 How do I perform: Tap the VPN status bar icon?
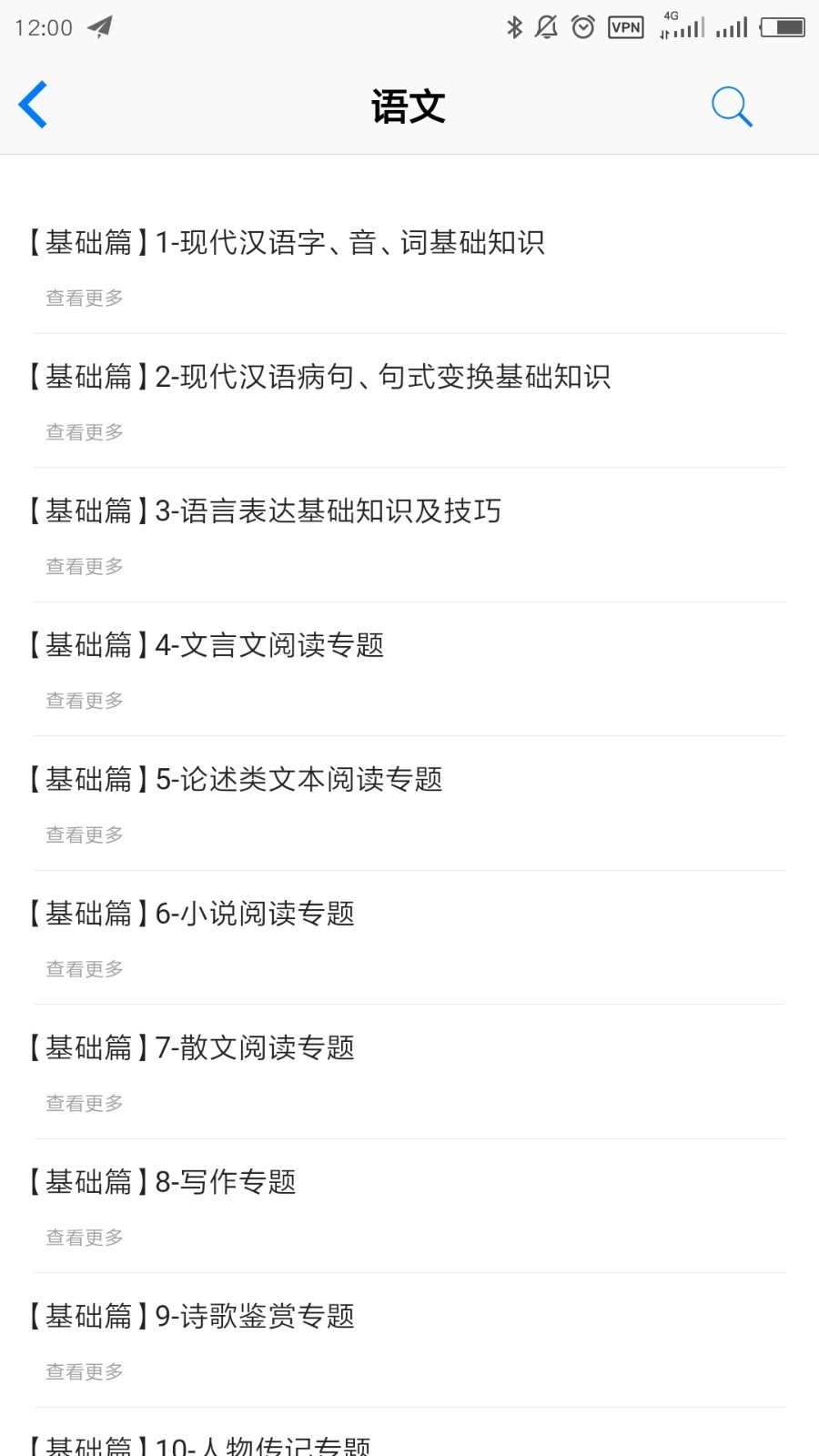[624, 27]
